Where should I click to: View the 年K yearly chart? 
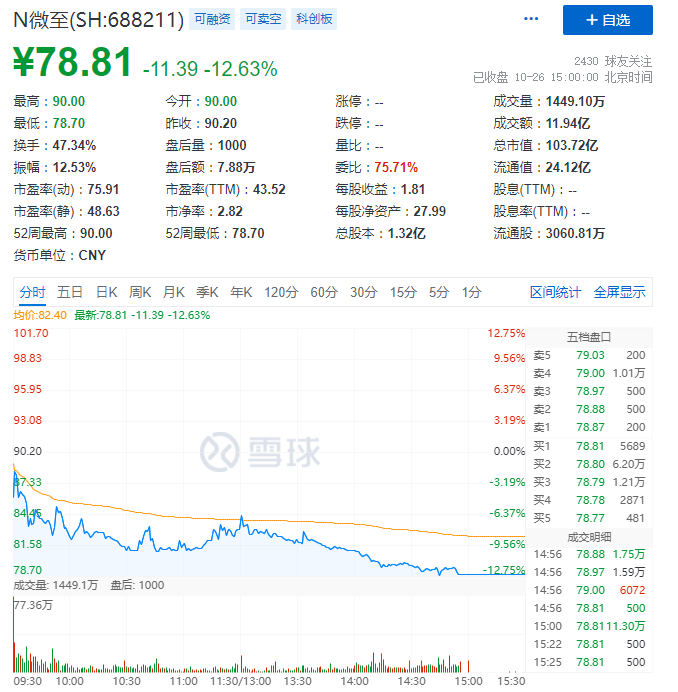[x=242, y=292]
